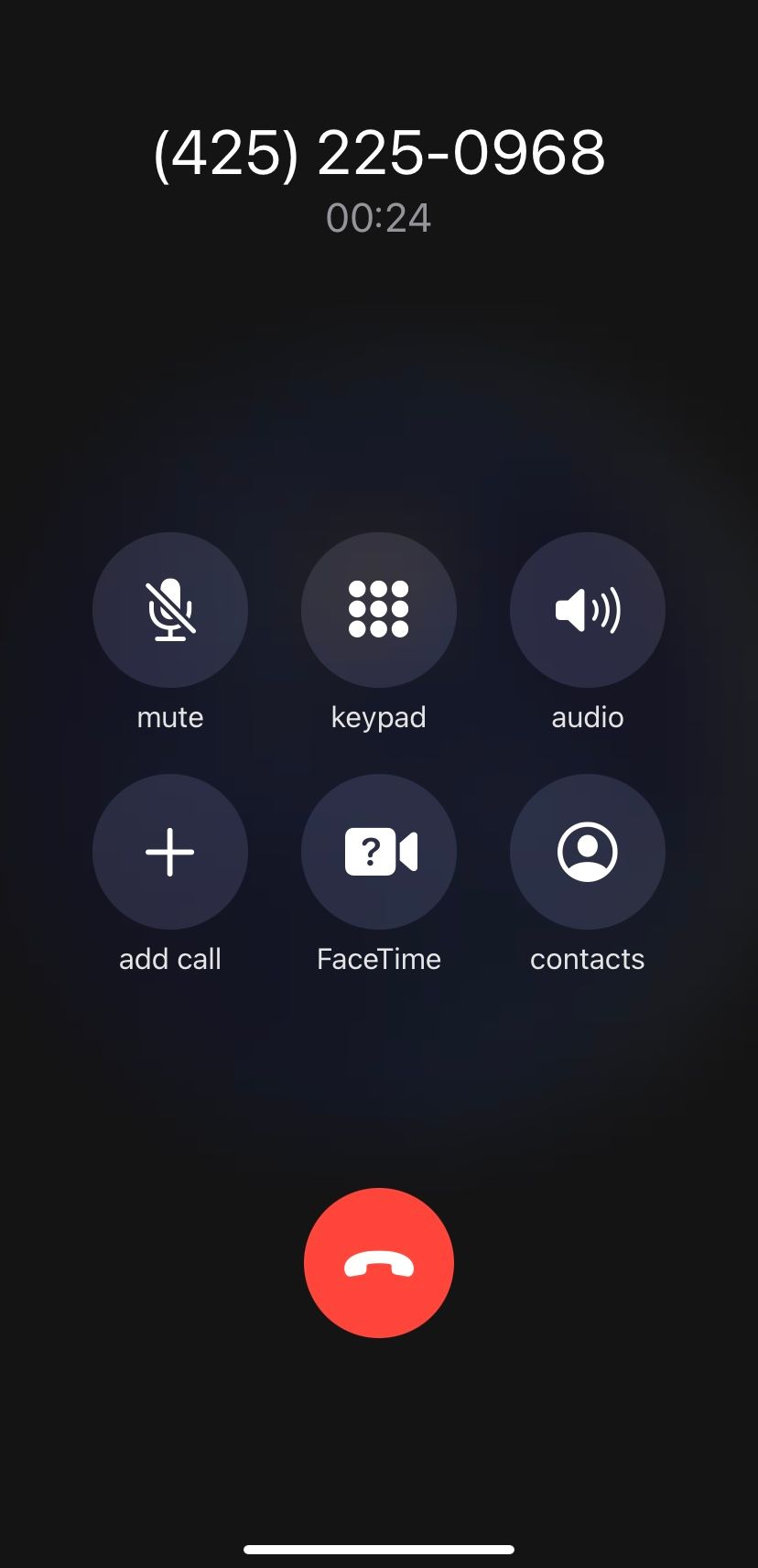Viewport: 758px width, 1568px height.
Task: Open the in-call keypad
Action: pyautogui.click(x=379, y=610)
